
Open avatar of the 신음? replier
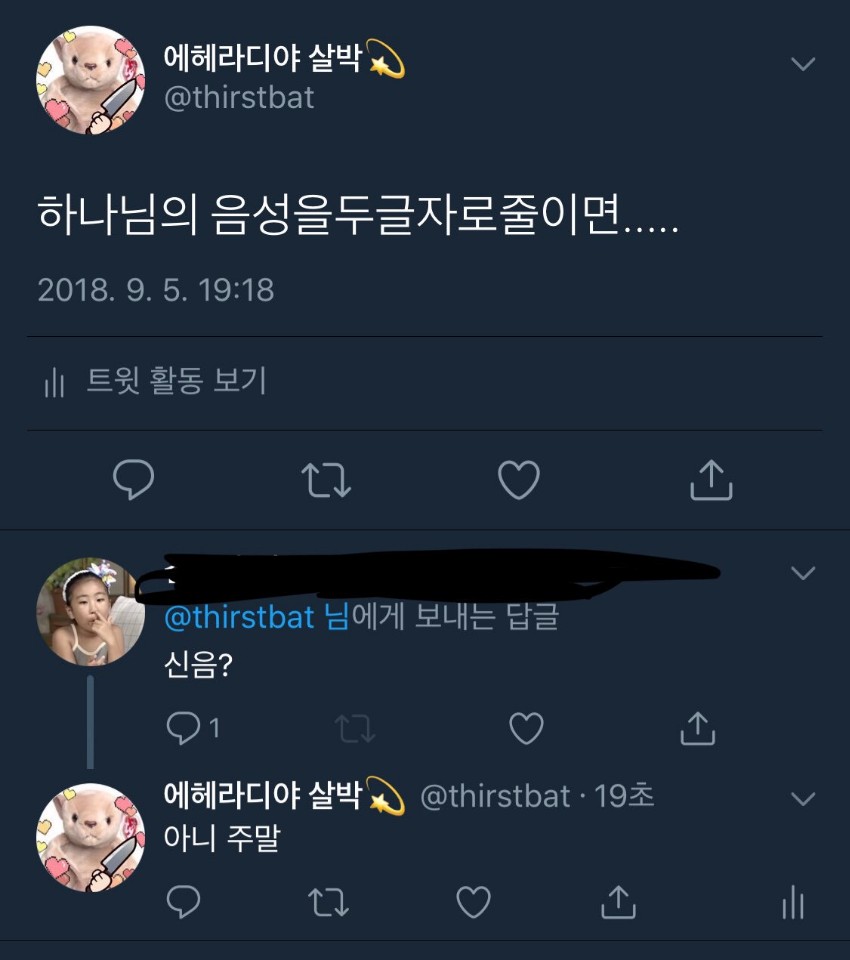click(x=91, y=612)
